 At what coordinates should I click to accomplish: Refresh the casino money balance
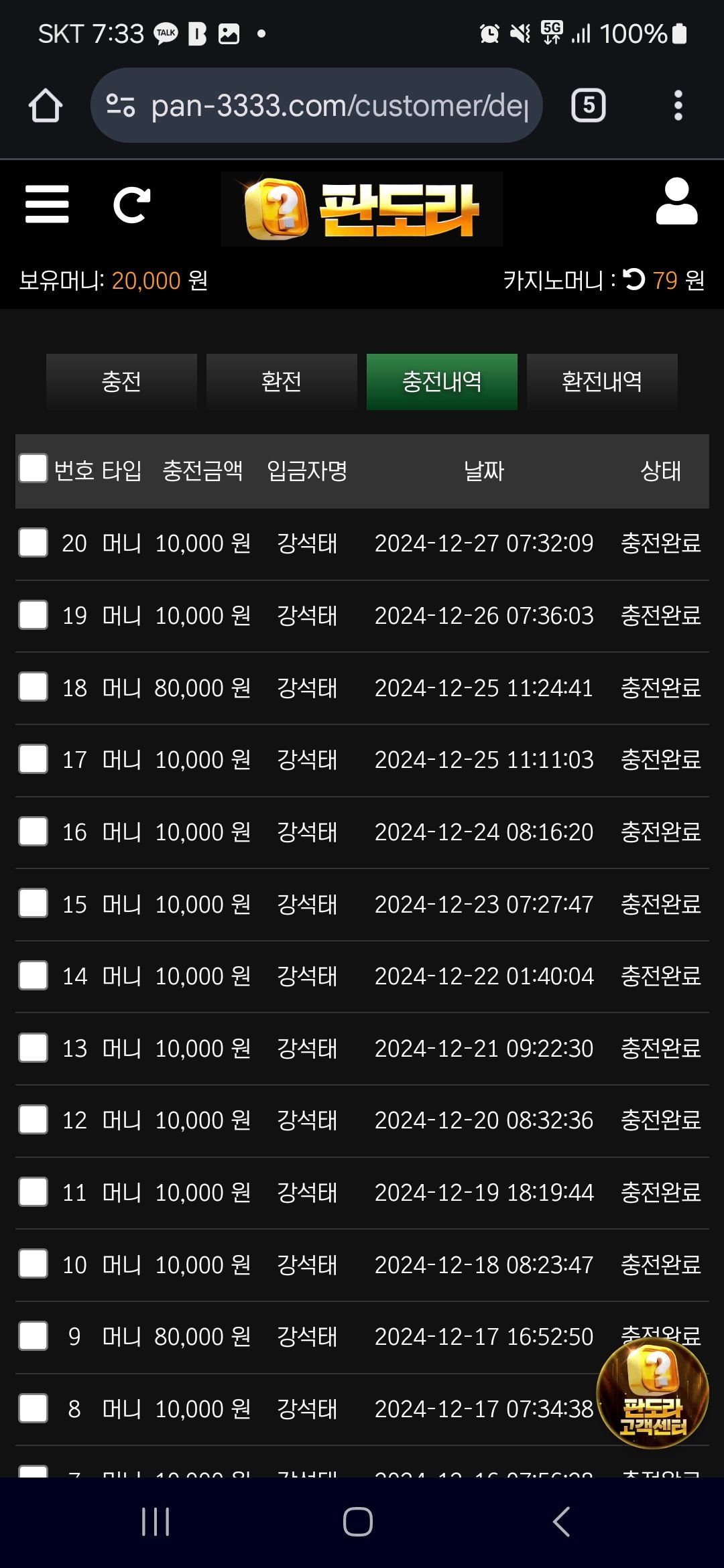[633, 279]
